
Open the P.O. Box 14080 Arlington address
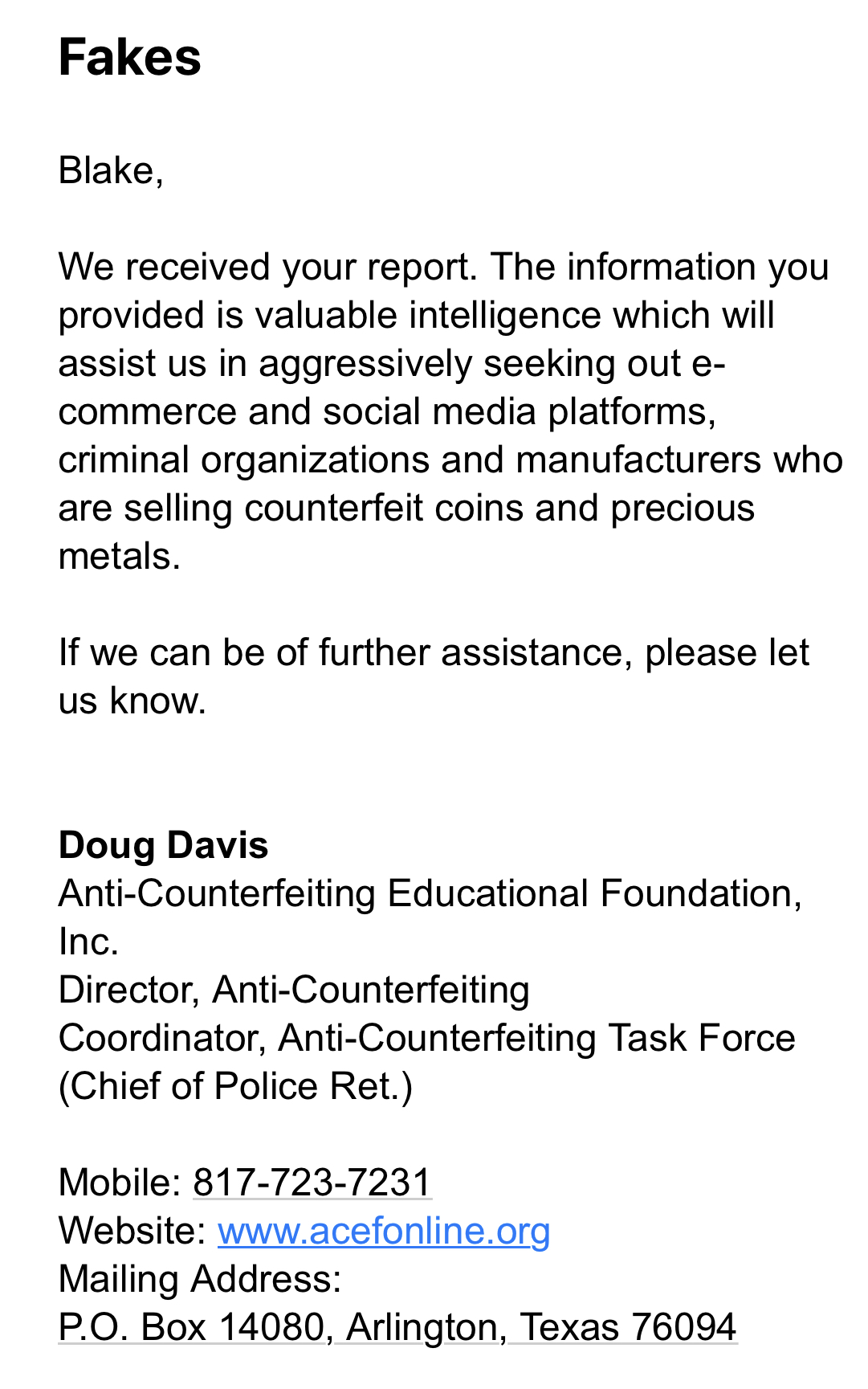pos(397,1327)
